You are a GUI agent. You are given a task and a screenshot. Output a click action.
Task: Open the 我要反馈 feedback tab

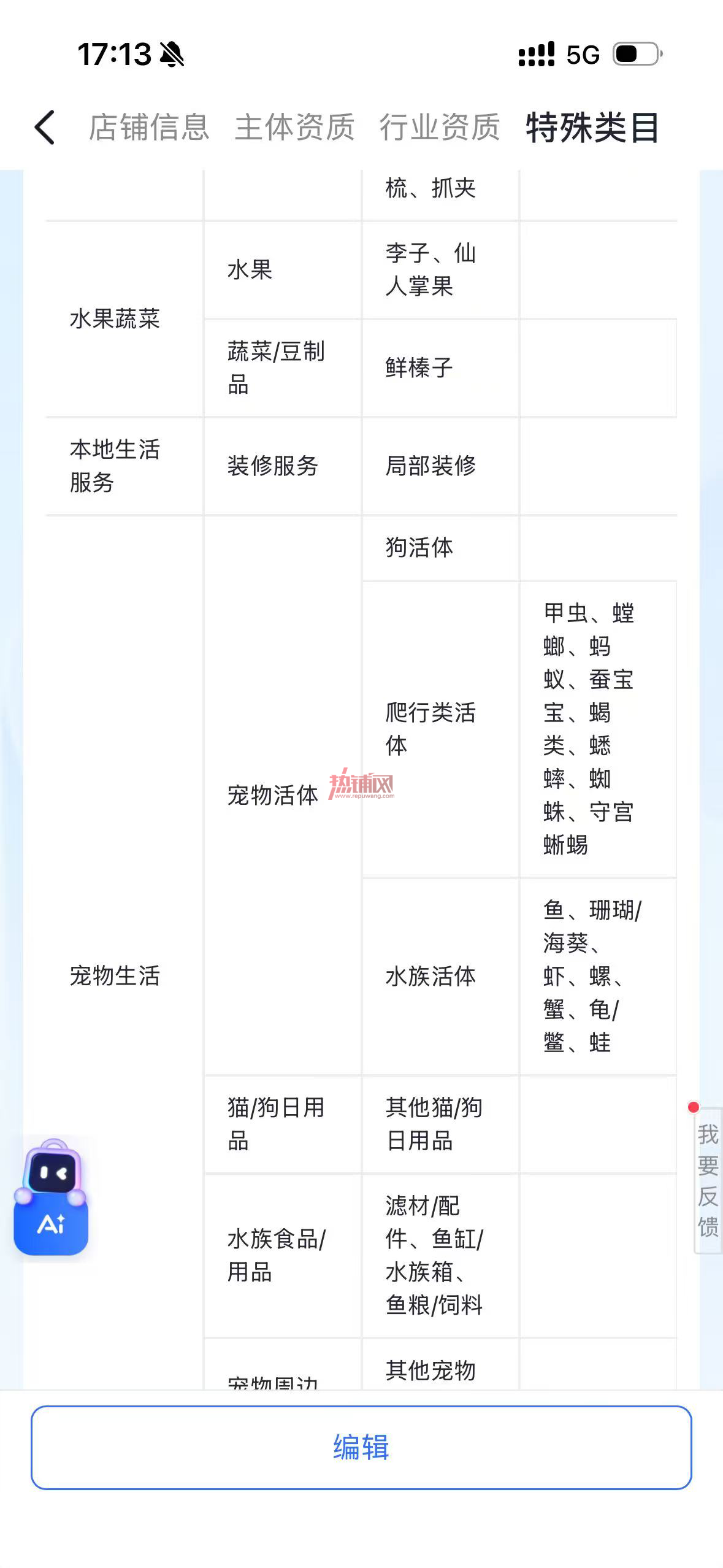click(x=708, y=1180)
